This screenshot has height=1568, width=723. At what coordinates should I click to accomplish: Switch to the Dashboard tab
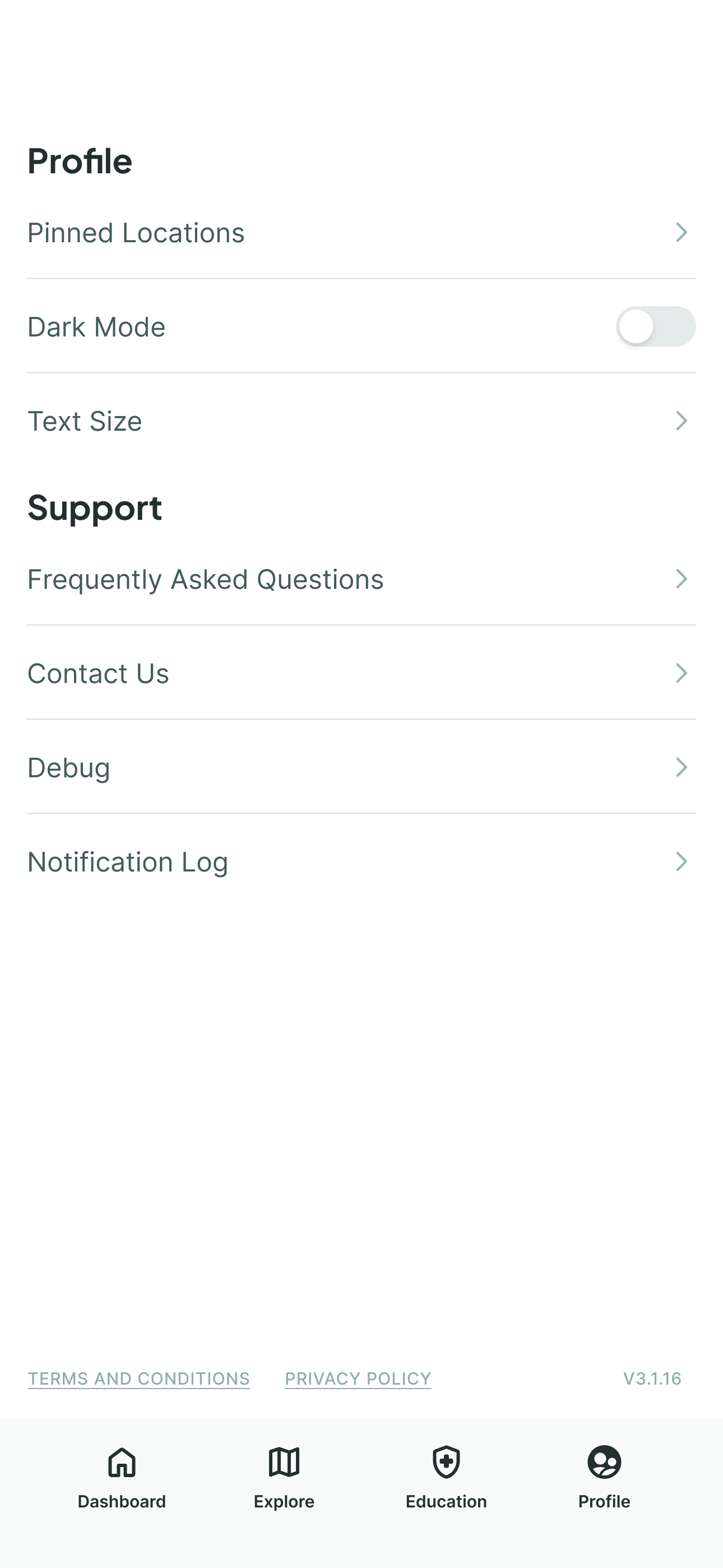pyautogui.click(x=122, y=1477)
